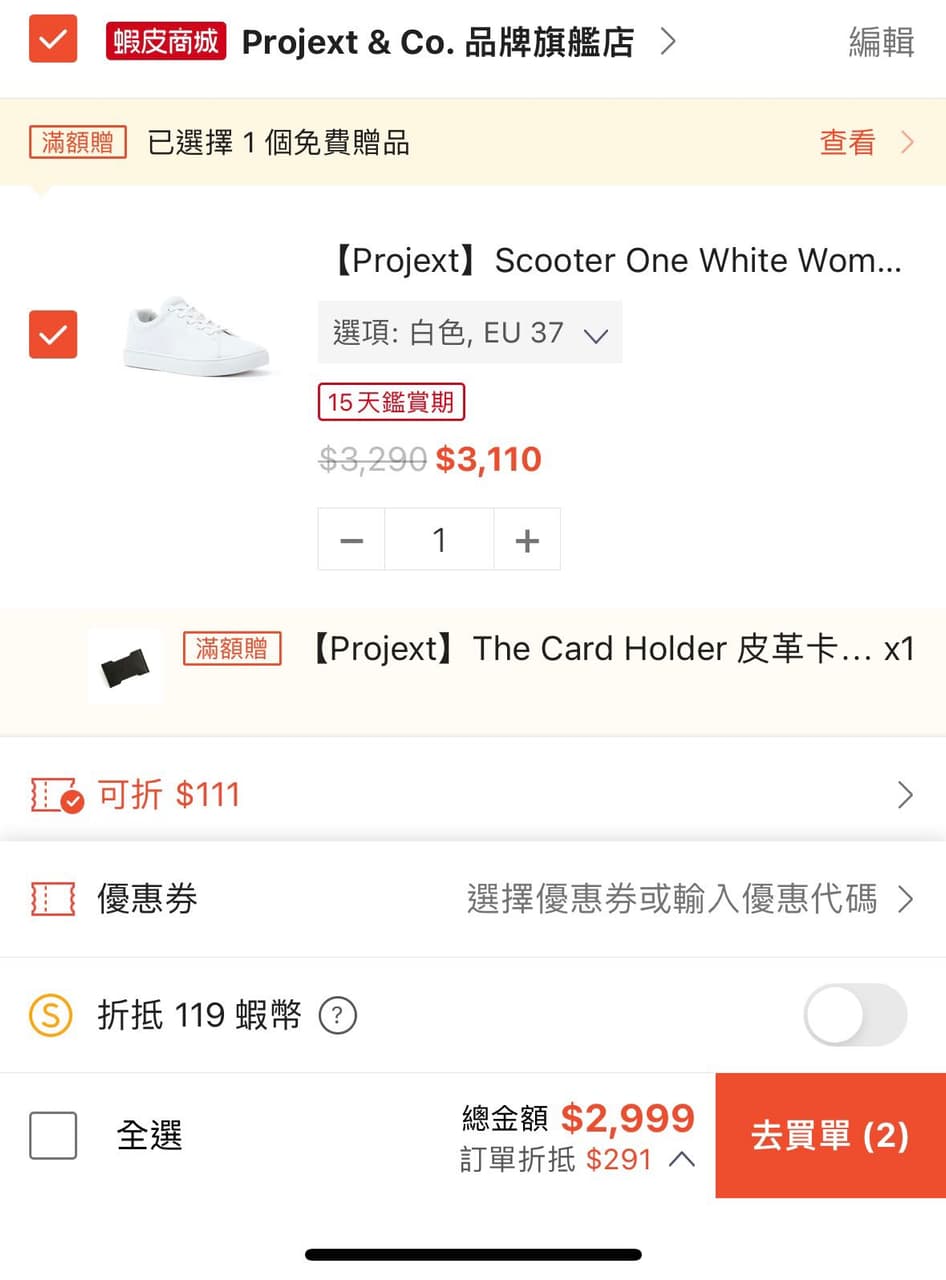Image resolution: width=946 pixels, height=1280 pixels.
Task: Uncheck the shop selection checkbox at the top
Action: point(52,40)
